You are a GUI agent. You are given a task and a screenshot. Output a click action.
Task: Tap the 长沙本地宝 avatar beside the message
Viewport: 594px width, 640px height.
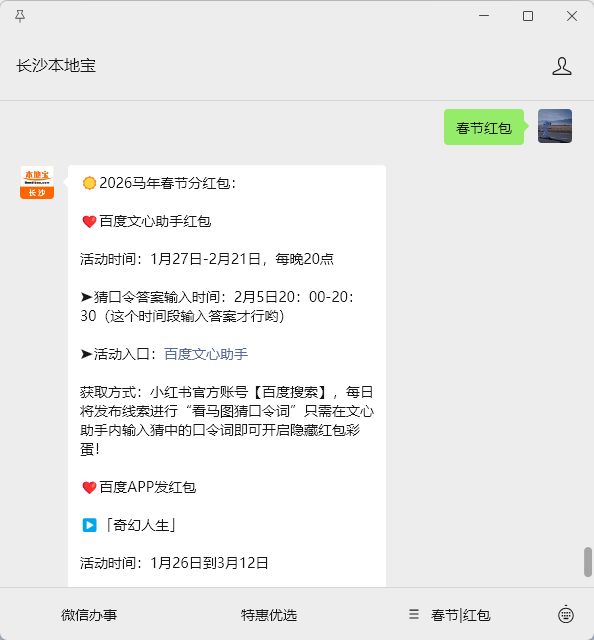point(37,182)
